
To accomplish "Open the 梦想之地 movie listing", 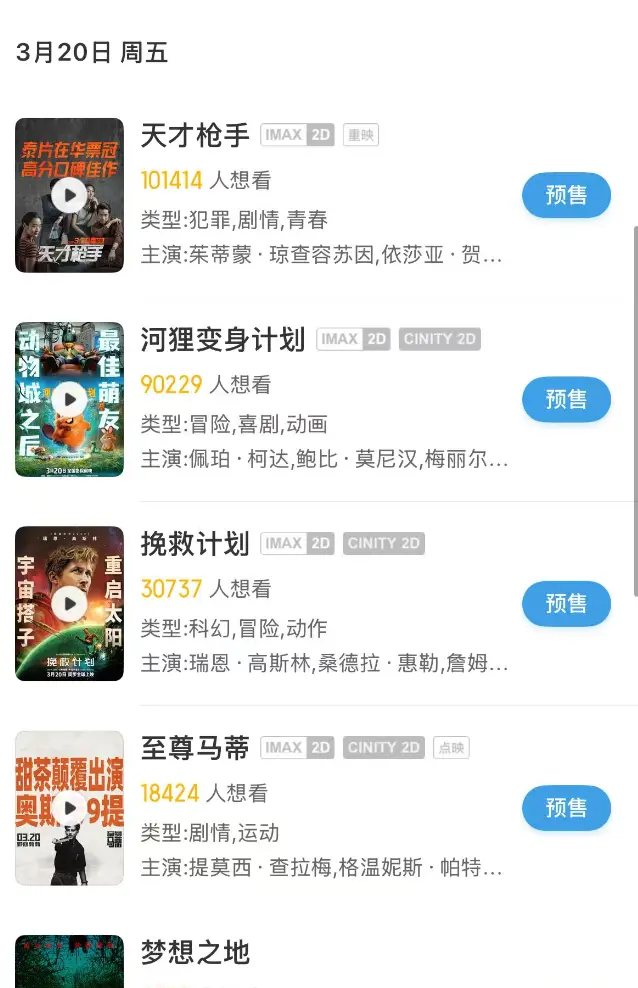I will pos(195,952).
